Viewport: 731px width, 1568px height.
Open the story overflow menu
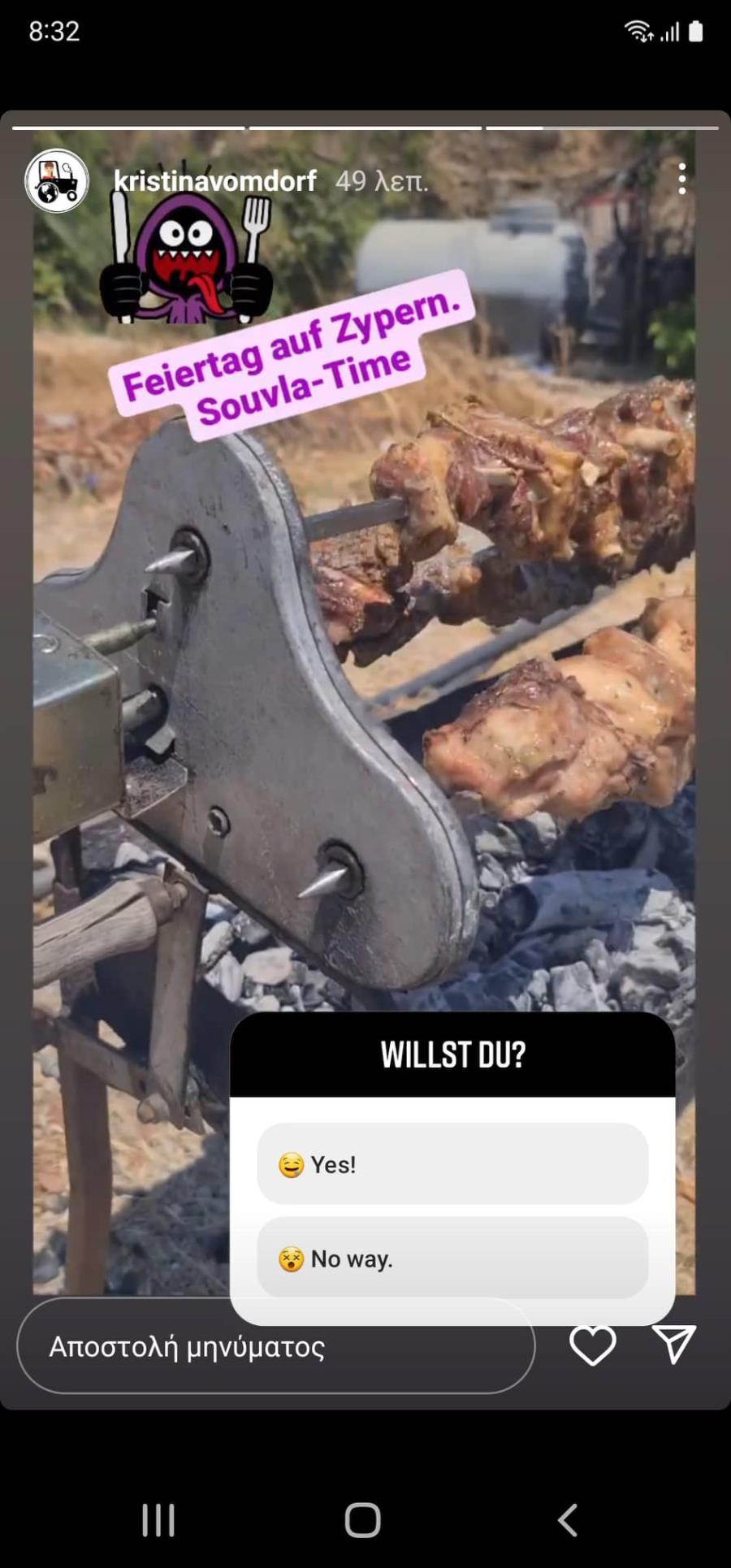click(x=681, y=180)
